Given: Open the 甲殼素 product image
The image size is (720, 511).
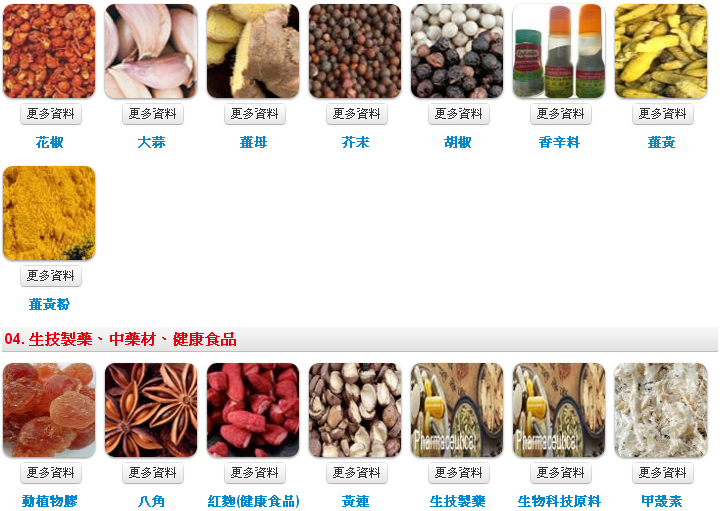Looking at the screenshot, I should (661, 410).
